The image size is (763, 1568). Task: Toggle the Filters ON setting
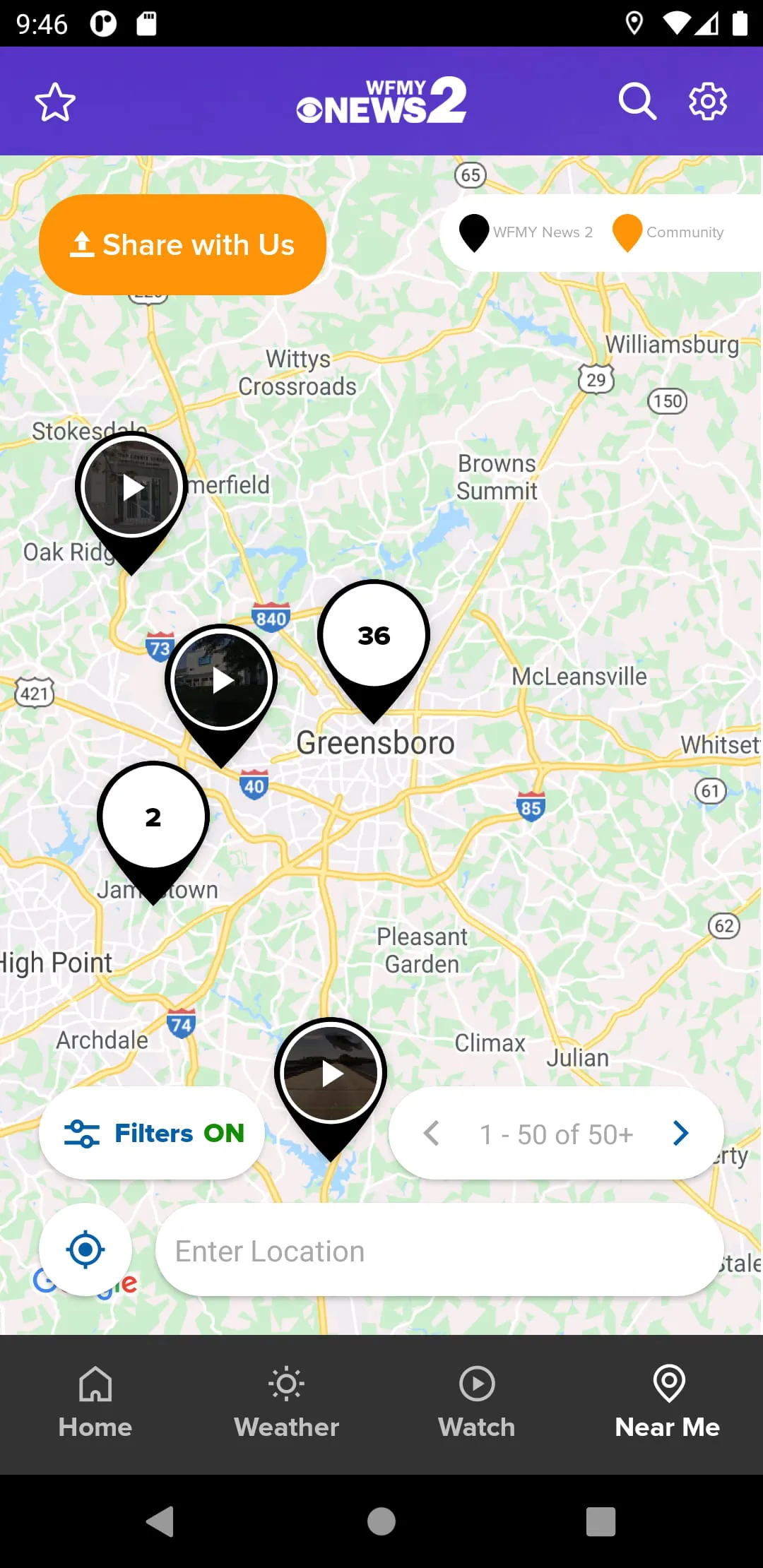tap(151, 1133)
